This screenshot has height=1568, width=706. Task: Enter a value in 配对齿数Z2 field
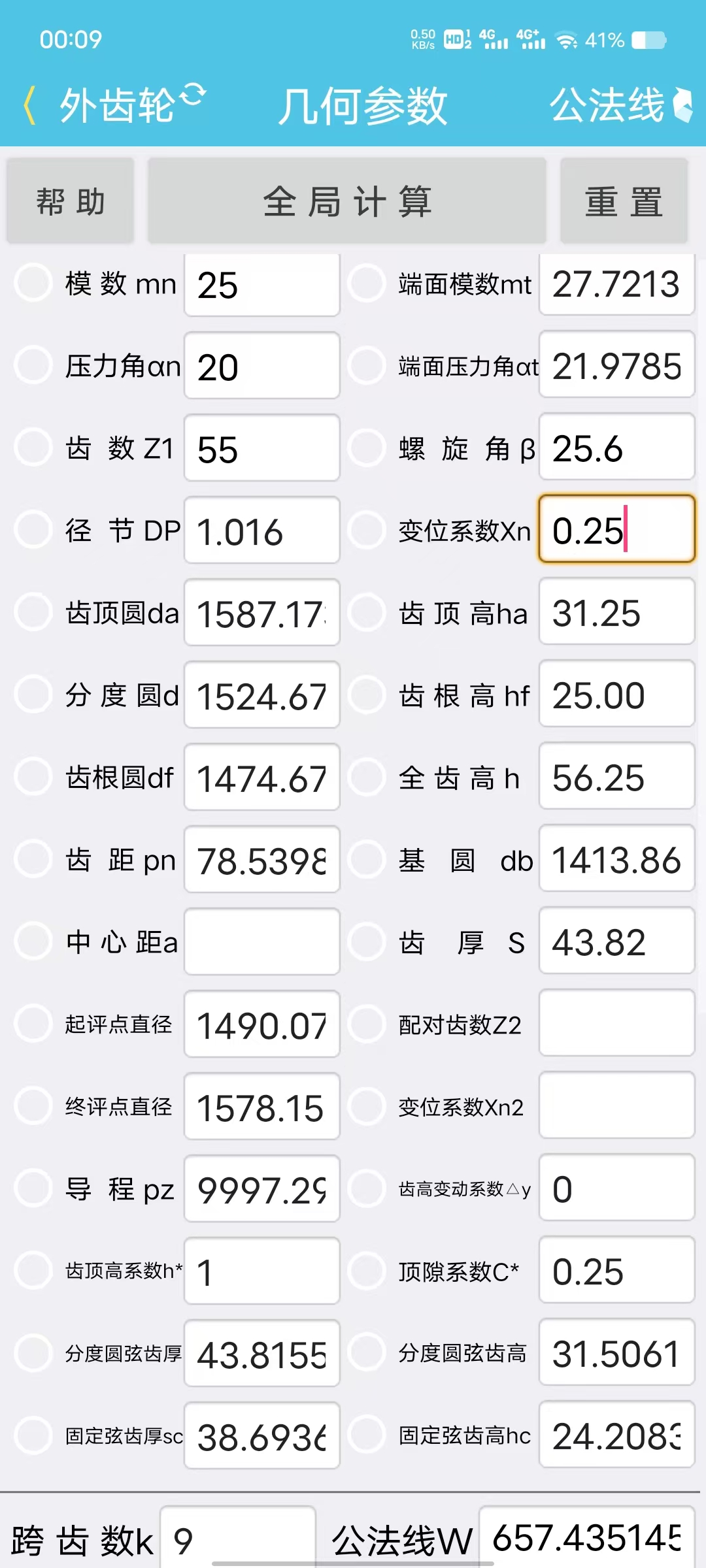616,1024
